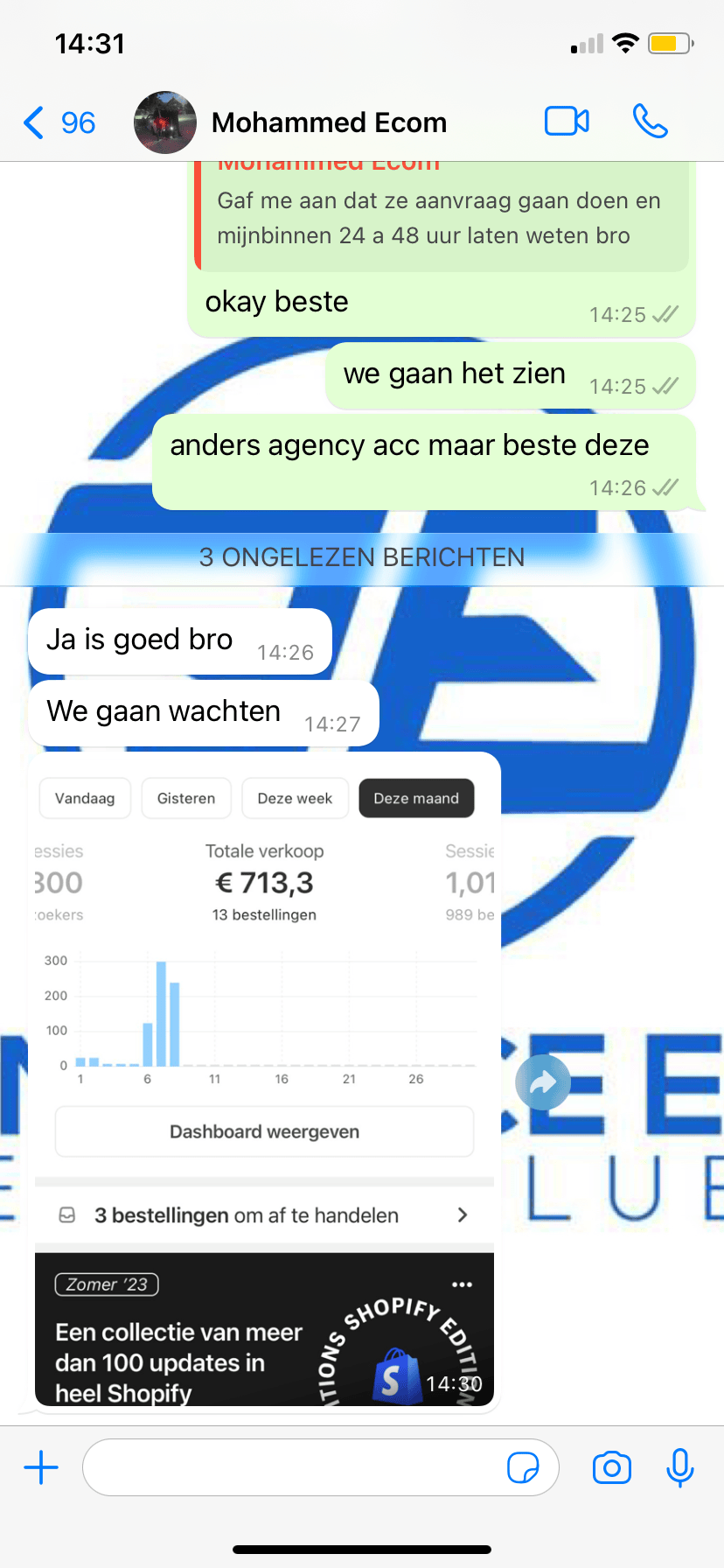Forward the received screenshot image
Image resolution: width=724 pixels, height=1568 pixels.
543,1082
